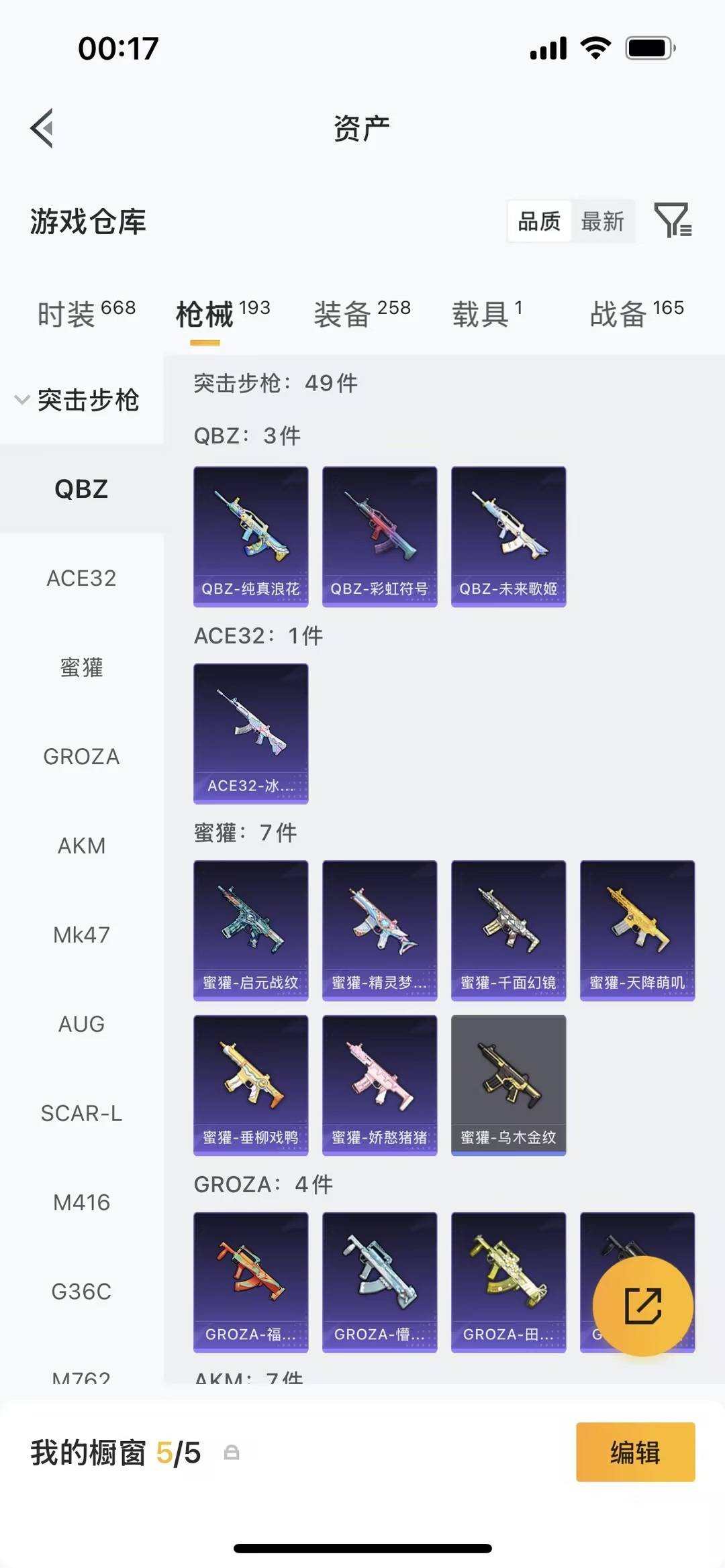Select AKM in the side list

81,845
